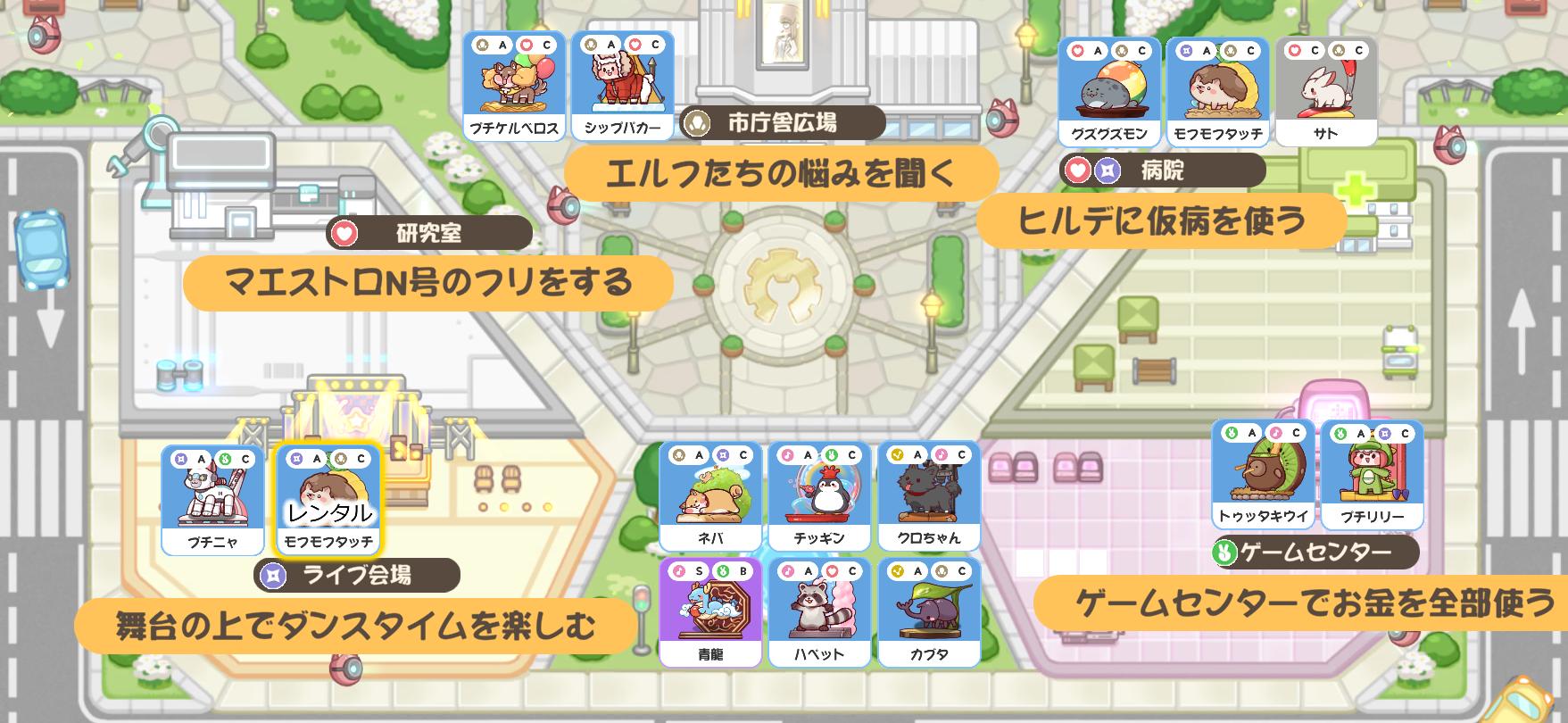Tap the rental モフモフタッチ card

tap(328, 500)
